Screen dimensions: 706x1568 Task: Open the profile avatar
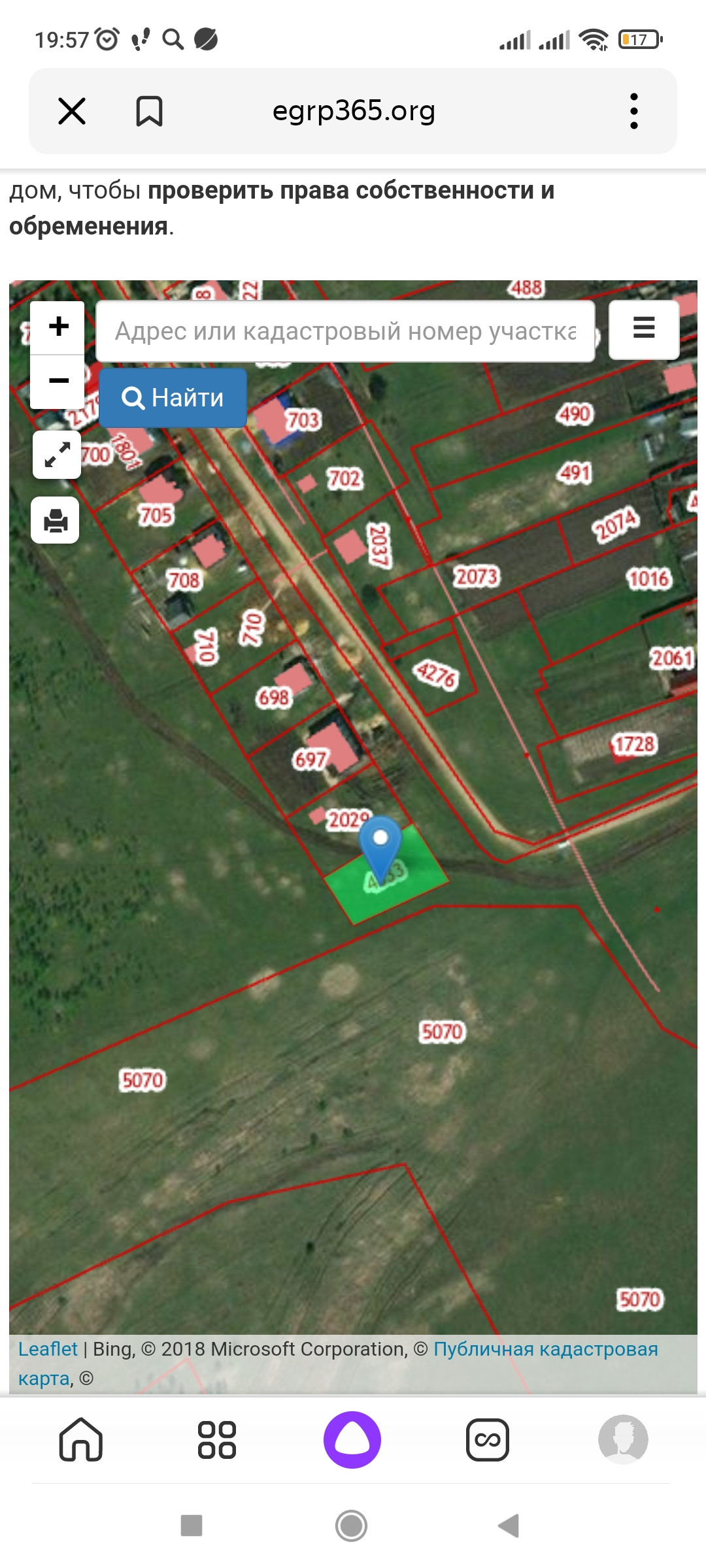pos(623,1439)
